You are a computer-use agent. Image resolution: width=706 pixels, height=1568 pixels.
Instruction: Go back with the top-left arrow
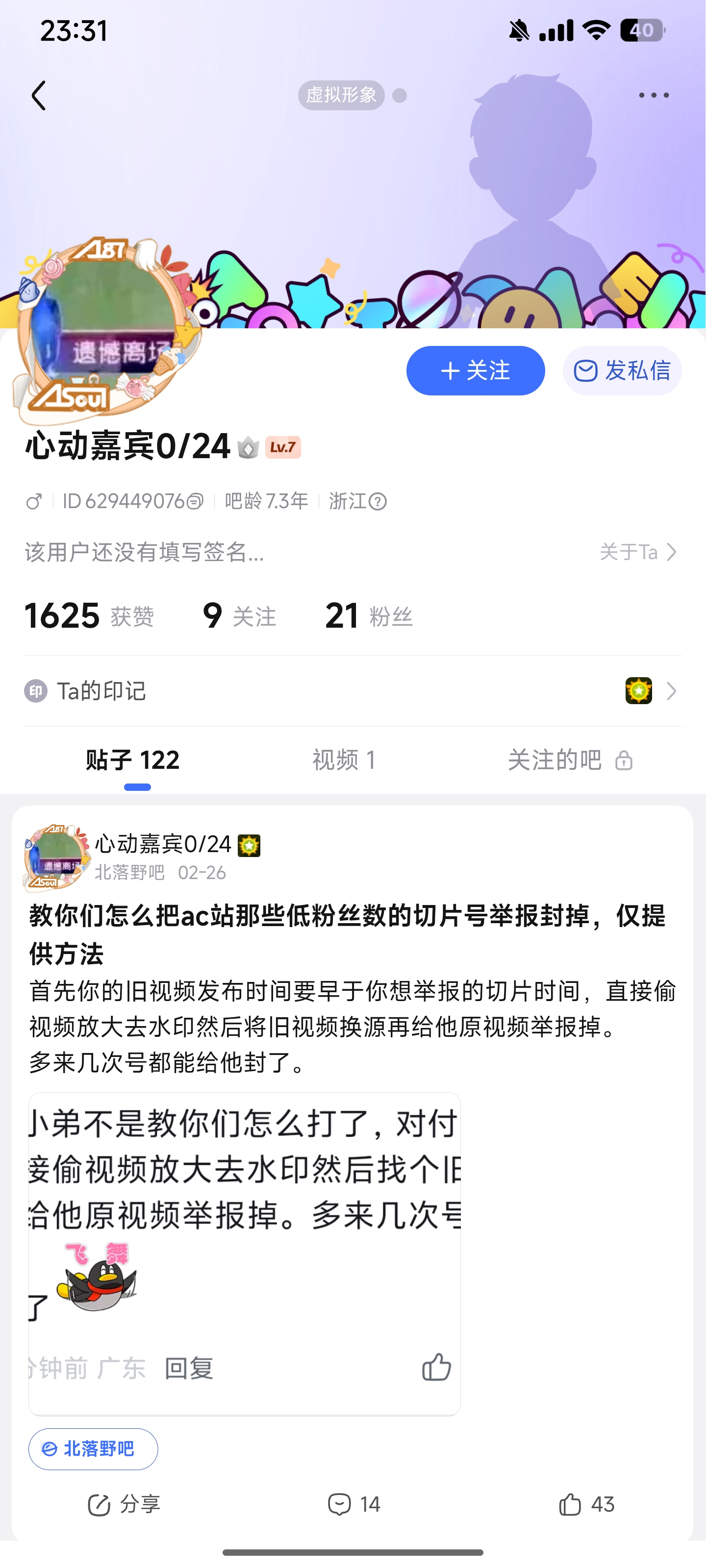tap(39, 96)
